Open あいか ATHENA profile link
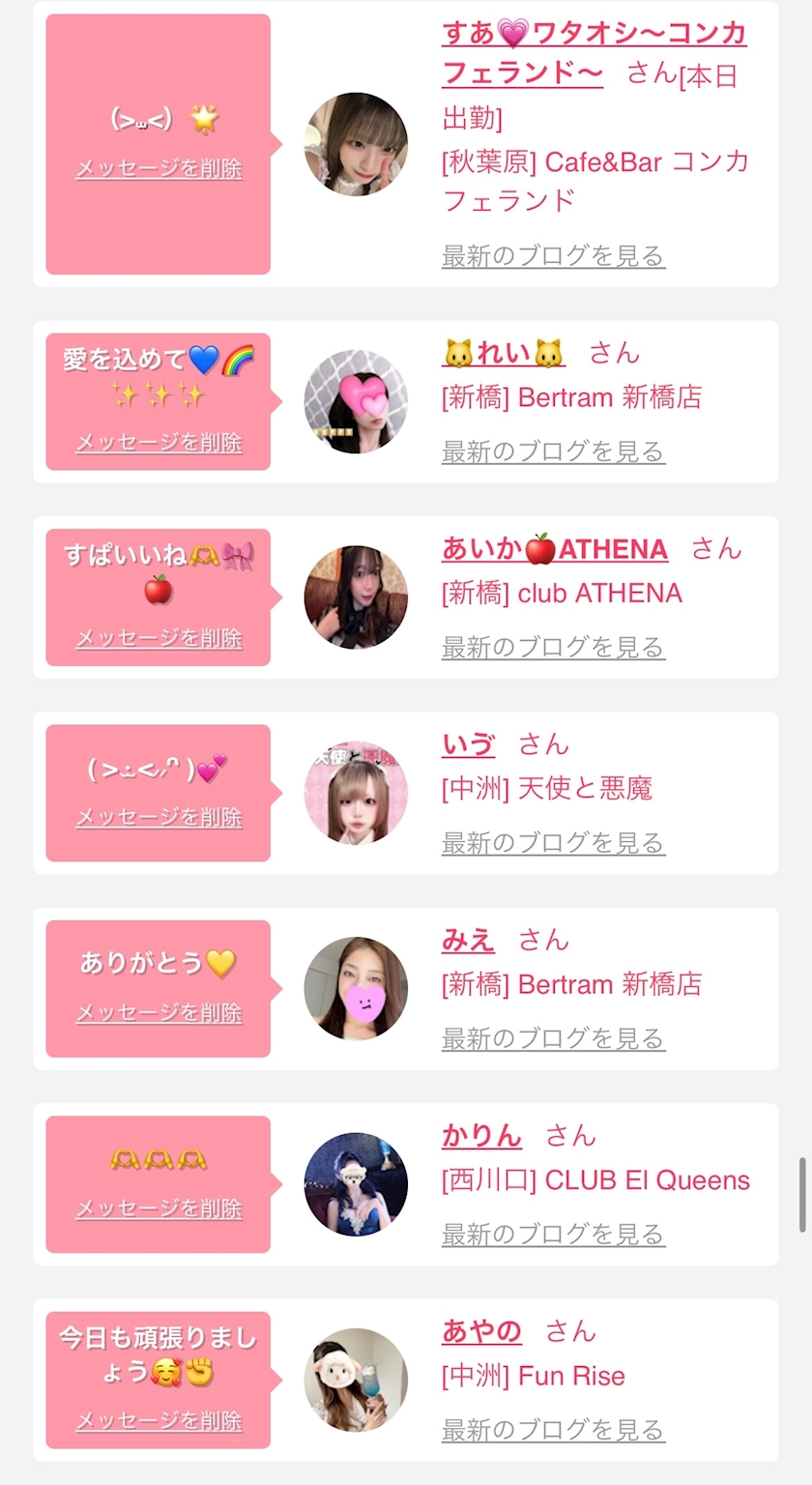This screenshot has height=1485, width=812. (555, 549)
